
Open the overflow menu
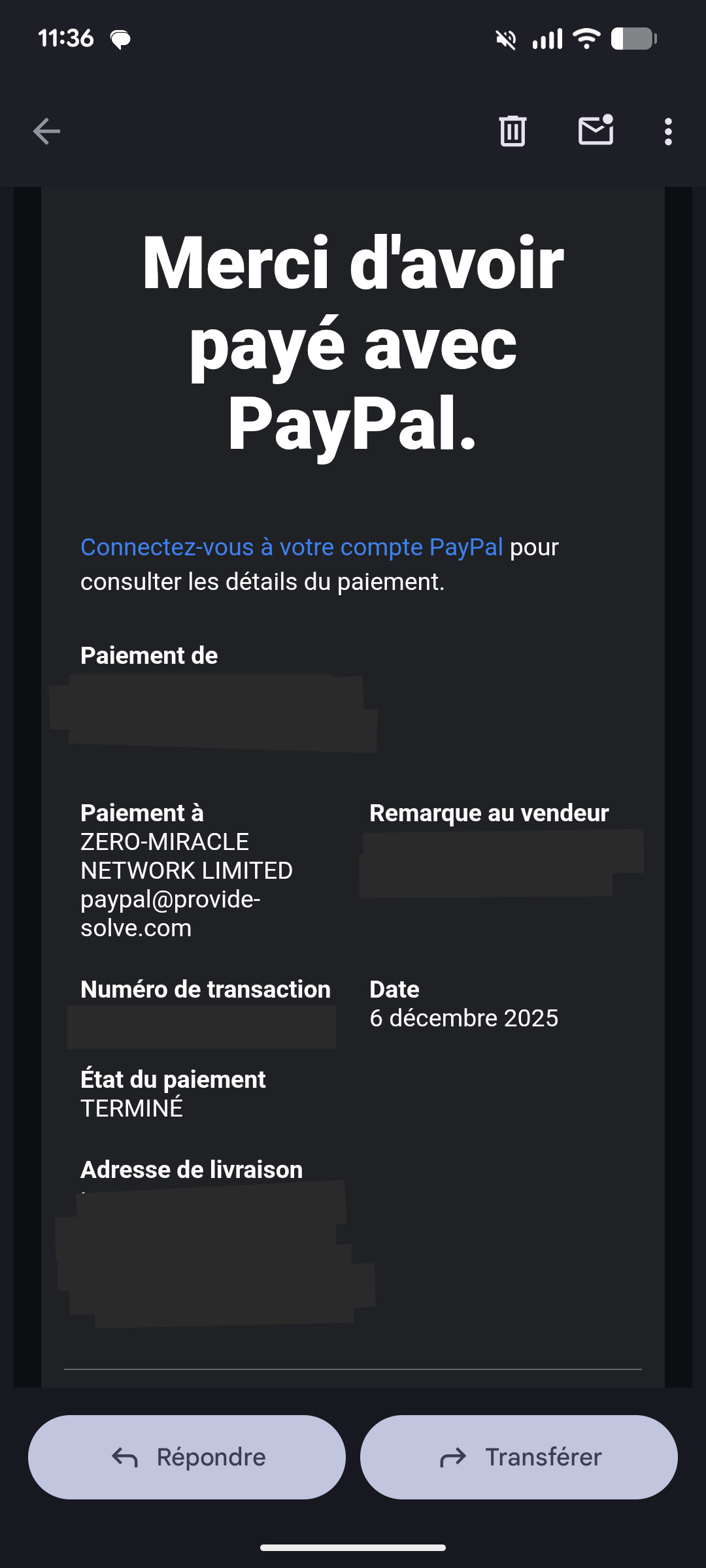[667, 131]
